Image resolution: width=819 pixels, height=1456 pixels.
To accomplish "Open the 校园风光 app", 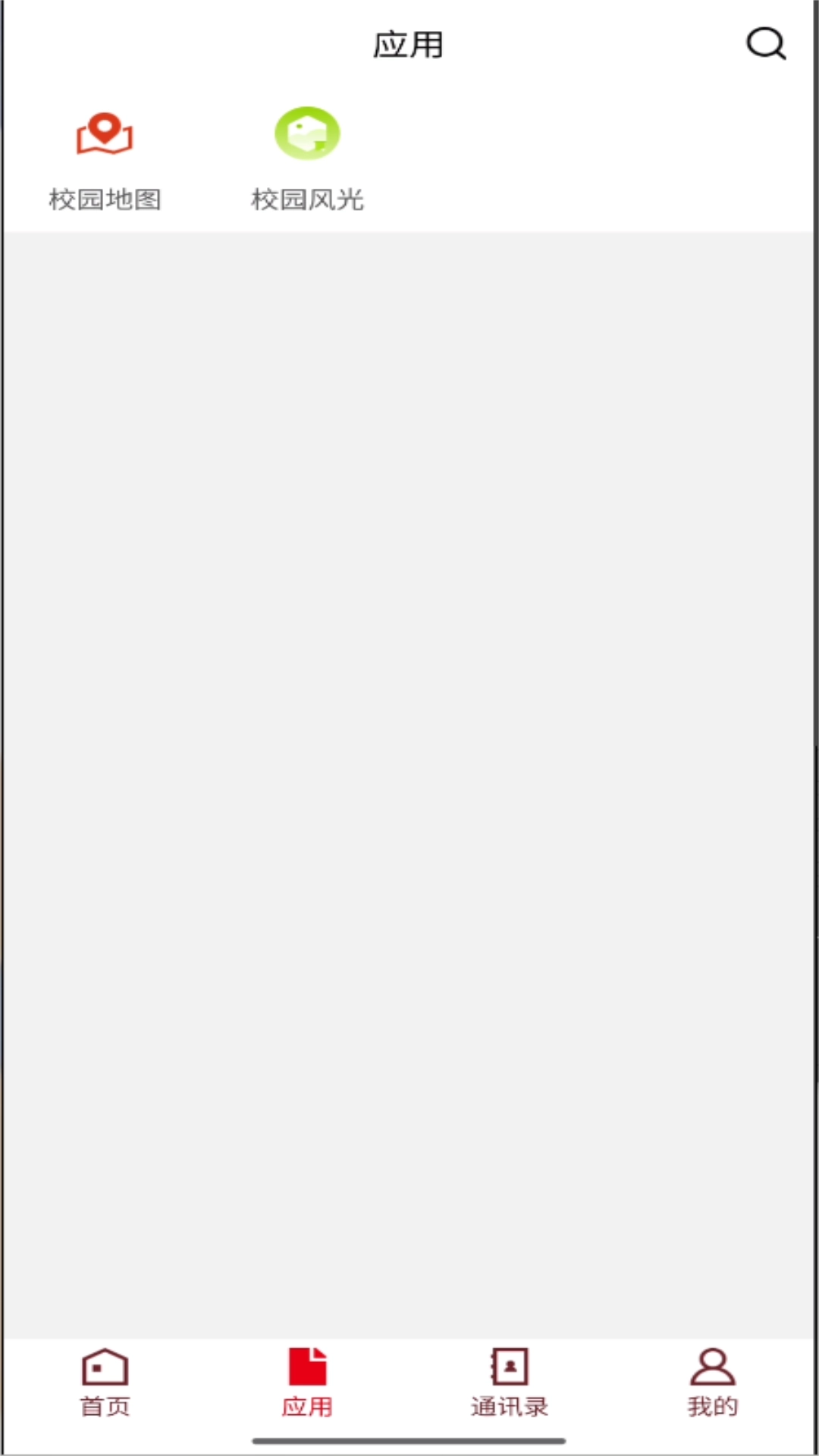I will (x=307, y=159).
